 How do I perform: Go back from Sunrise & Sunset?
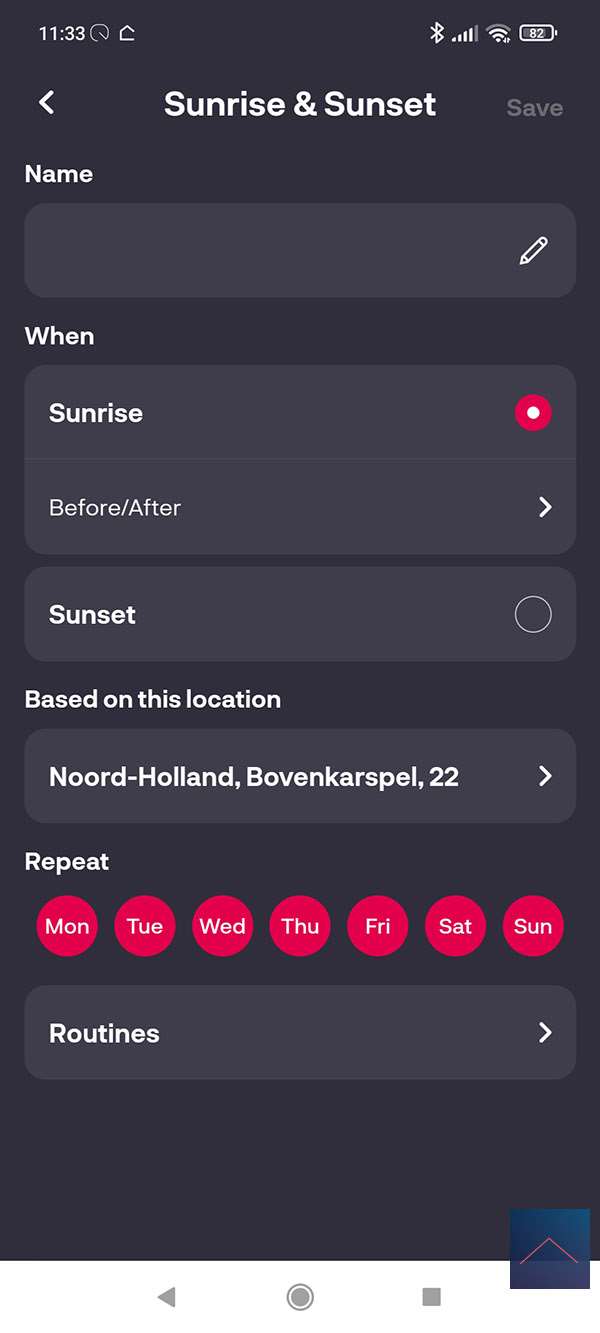[46, 103]
